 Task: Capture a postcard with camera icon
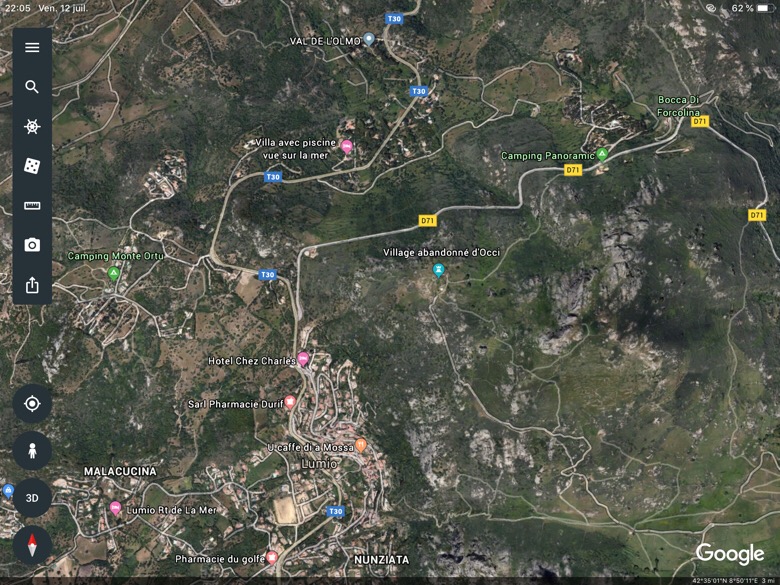click(x=32, y=245)
